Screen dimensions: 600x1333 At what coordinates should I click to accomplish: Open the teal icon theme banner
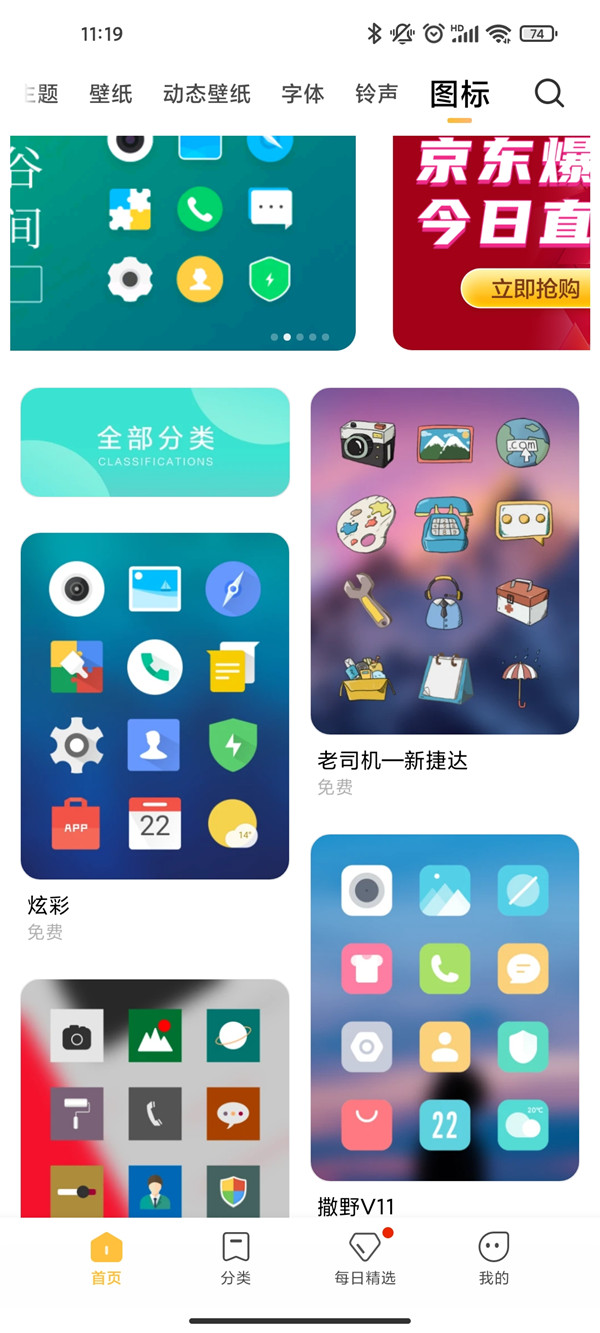coord(183,243)
